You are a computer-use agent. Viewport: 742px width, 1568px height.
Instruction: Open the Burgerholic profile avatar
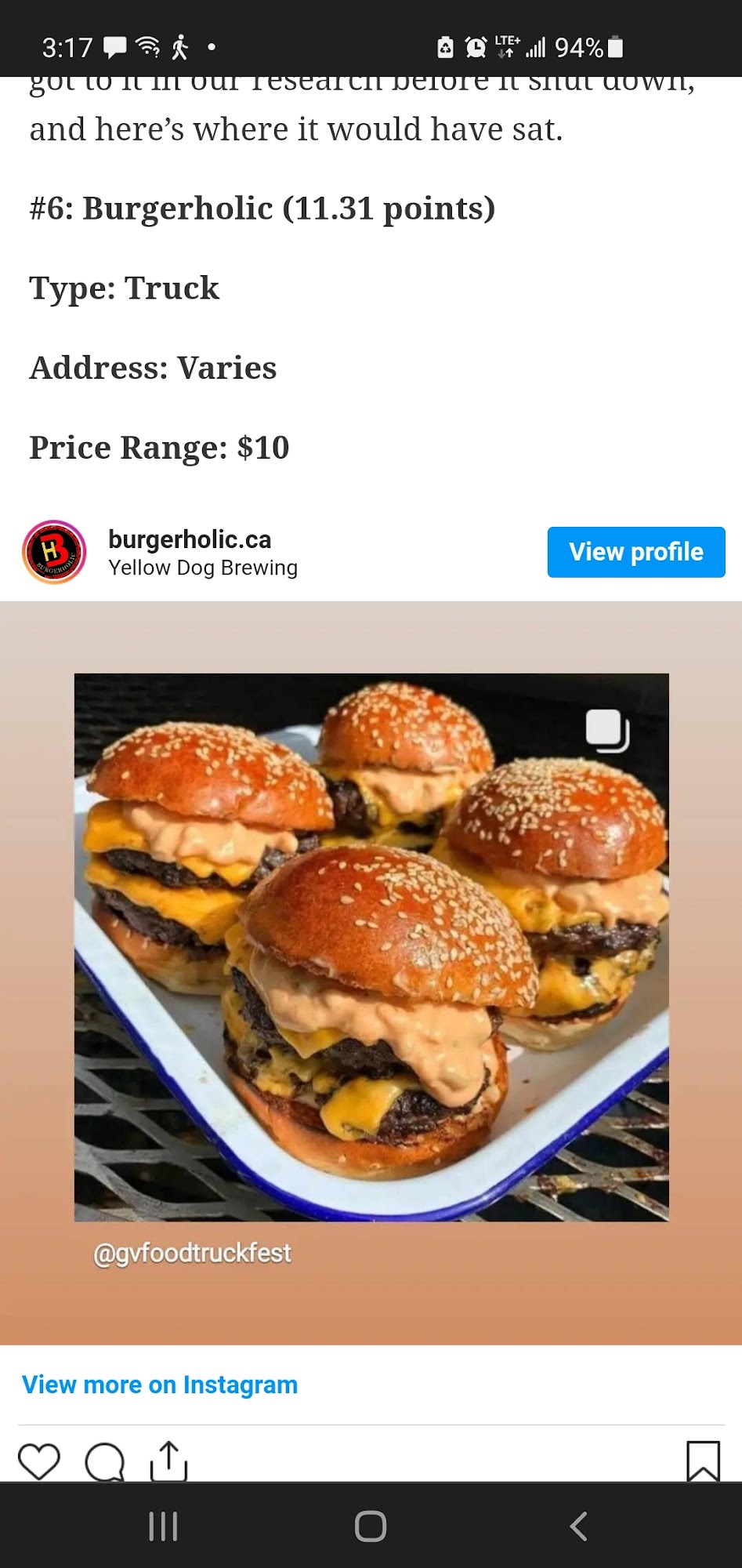(x=54, y=552)
